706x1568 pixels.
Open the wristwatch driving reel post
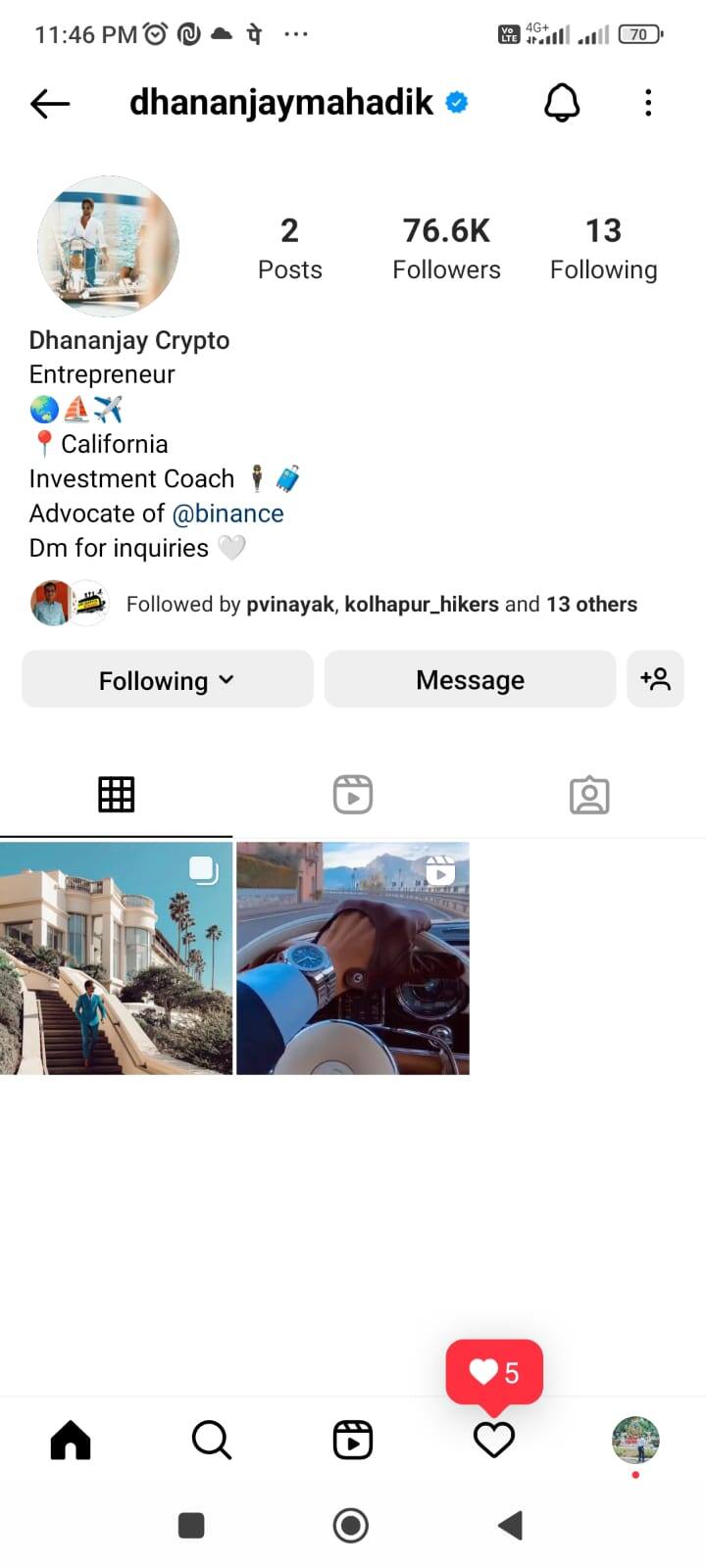353,957
